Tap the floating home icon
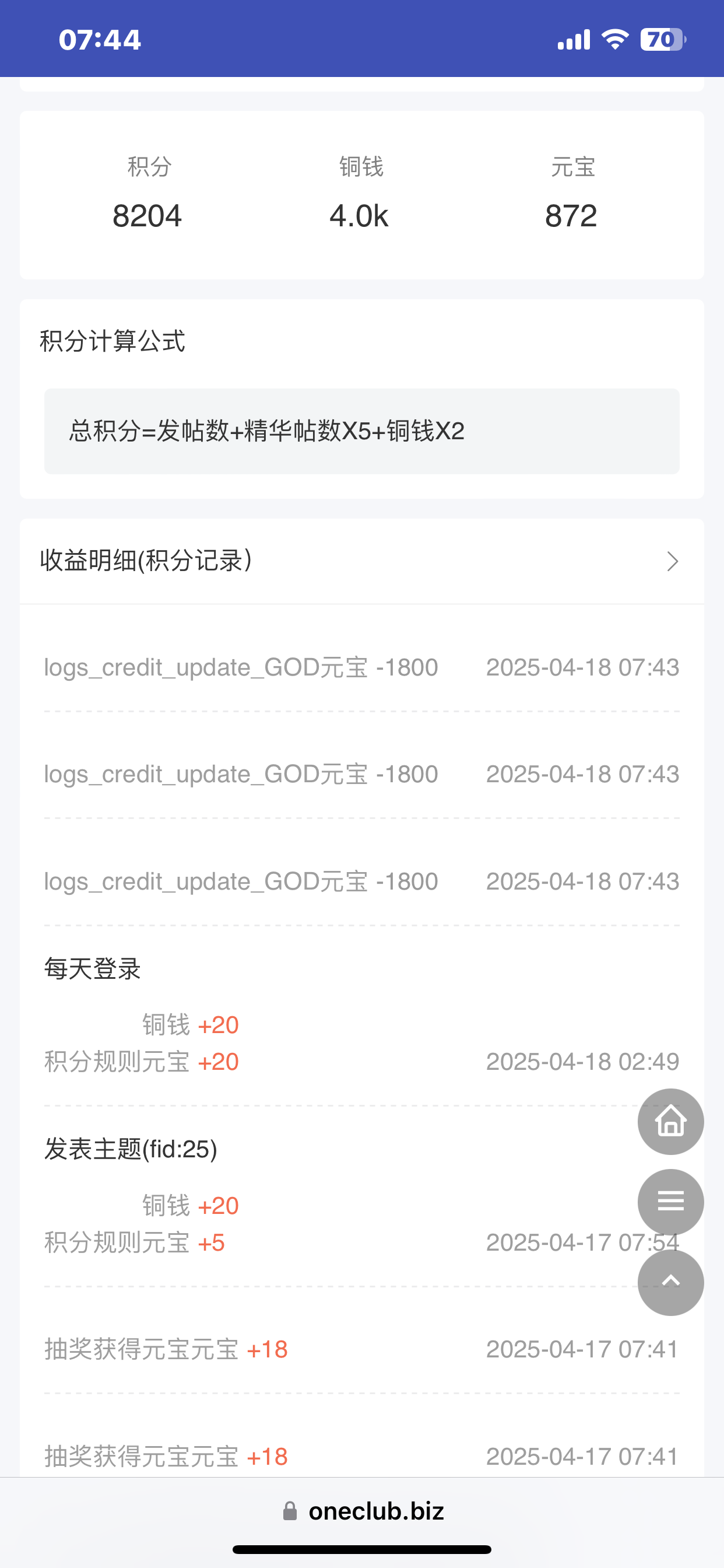This screenshot has height=1568, width=724. pos(670,1122)
